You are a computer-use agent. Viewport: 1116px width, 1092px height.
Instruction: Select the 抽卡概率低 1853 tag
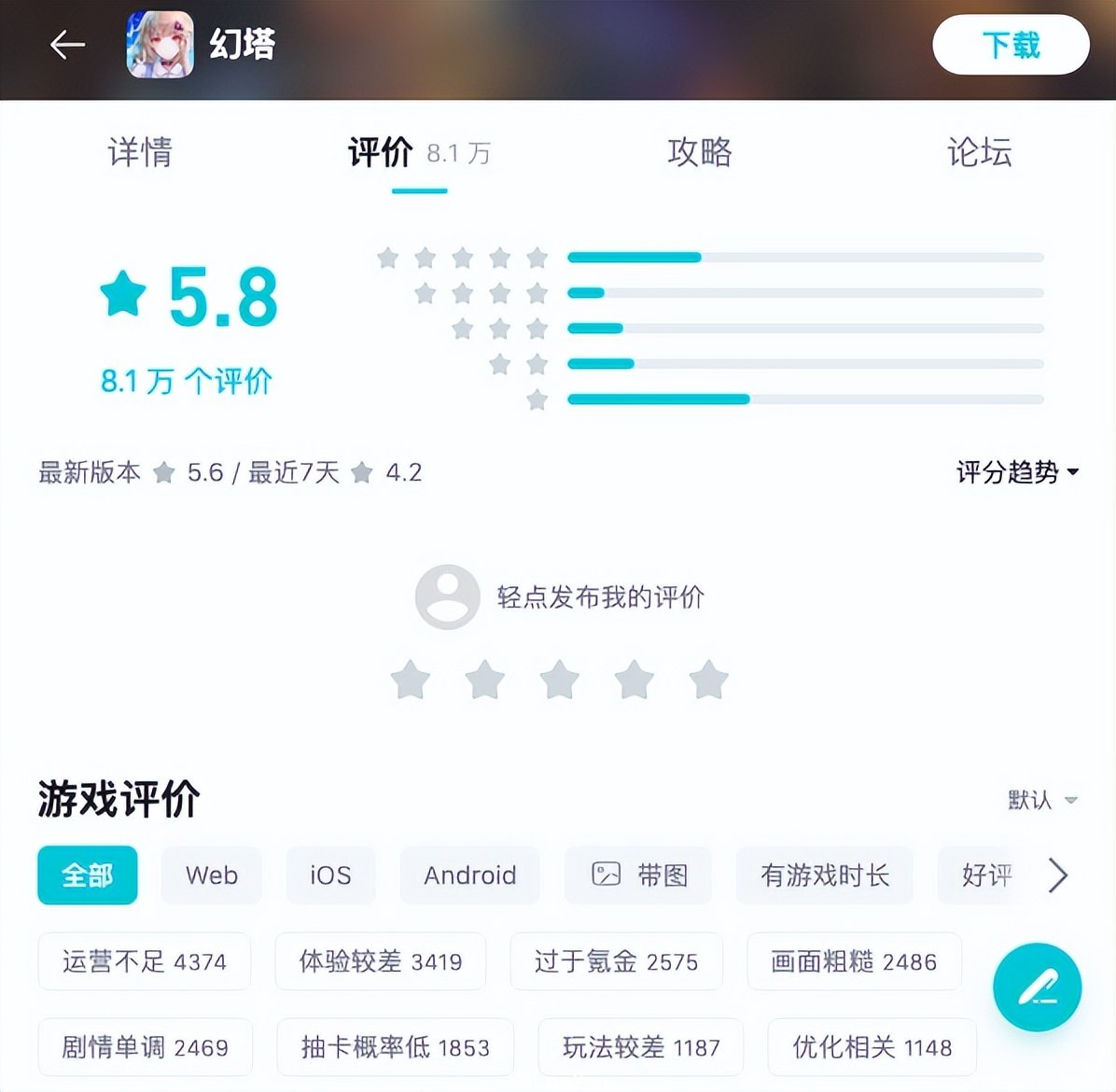click(x=395, y=1047)
